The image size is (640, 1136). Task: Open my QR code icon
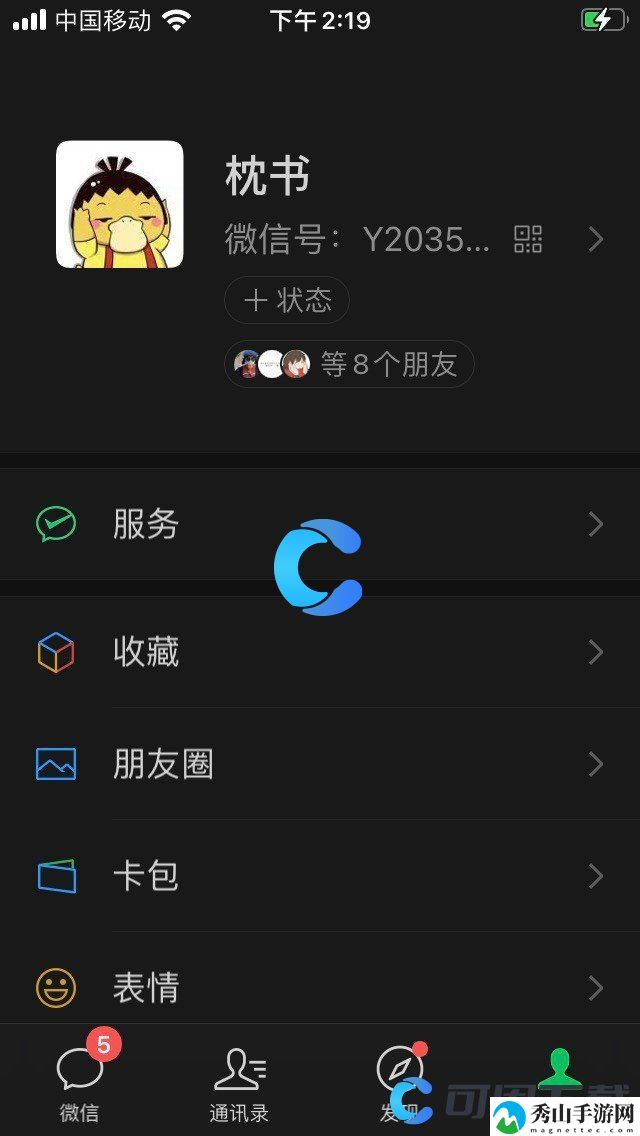pos(528,239)
